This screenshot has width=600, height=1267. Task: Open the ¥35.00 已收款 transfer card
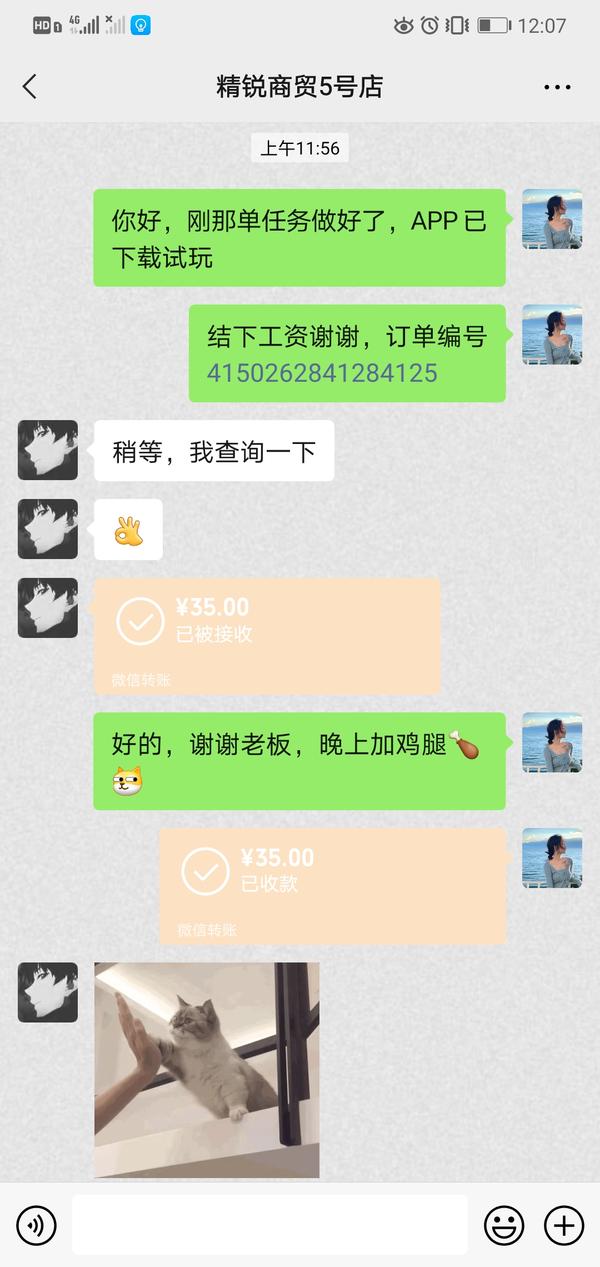click(x=332, y=885)
